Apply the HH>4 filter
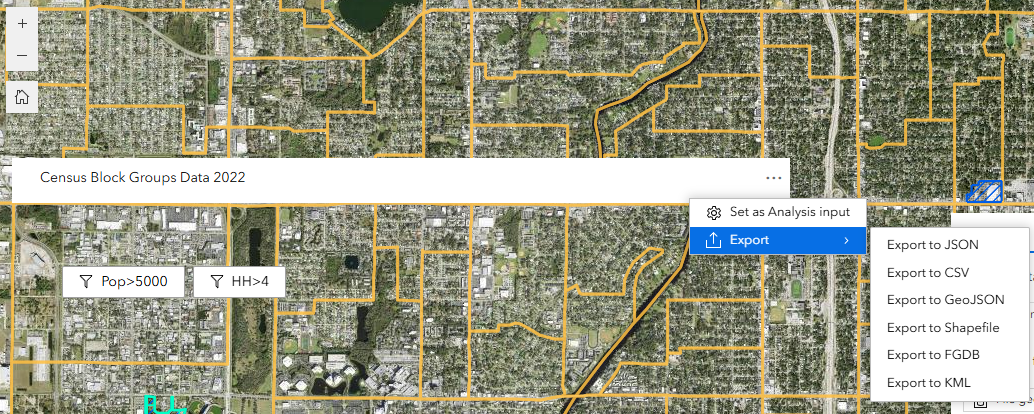The height and width of the screenshot is (414, 1034). (239, 282)
